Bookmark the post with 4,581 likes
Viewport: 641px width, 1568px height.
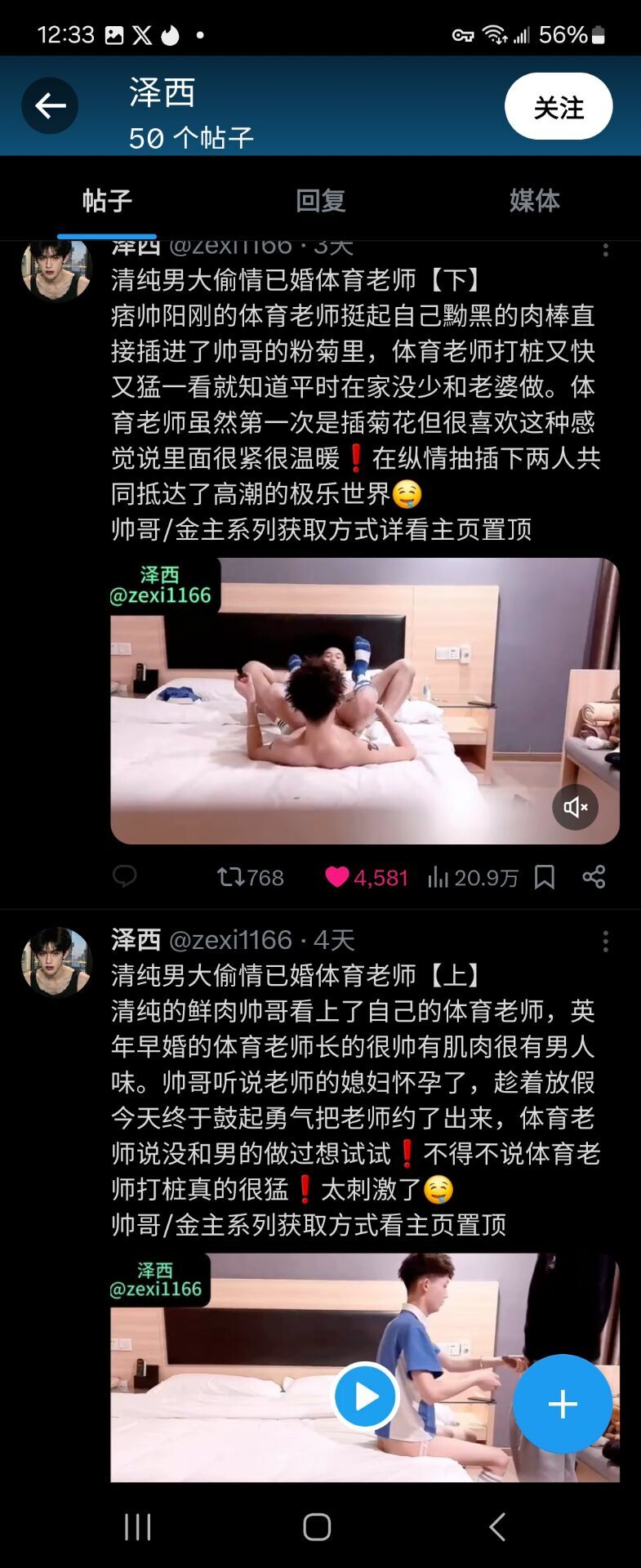click(x=545, y=877)
